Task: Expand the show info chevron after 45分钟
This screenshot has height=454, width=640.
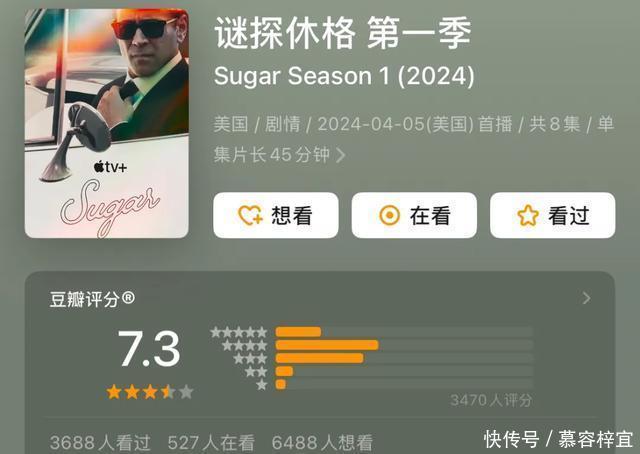Action: coord(341,155)
